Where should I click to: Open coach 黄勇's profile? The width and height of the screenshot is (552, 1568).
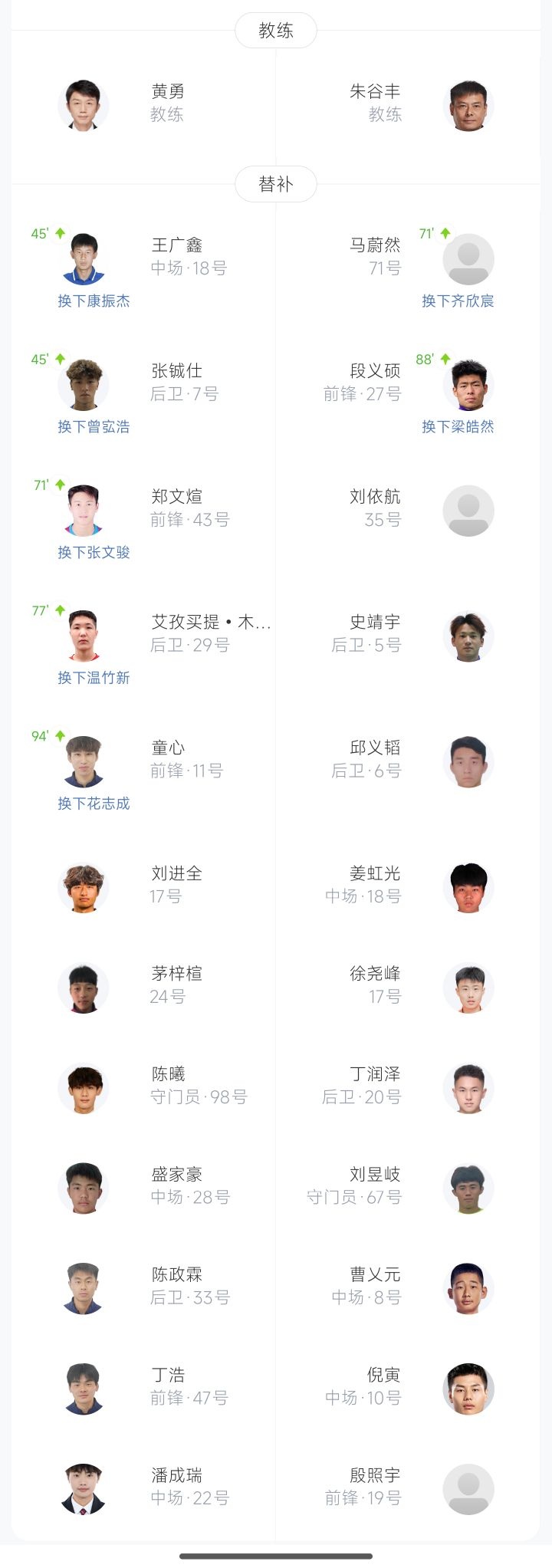point(143,104)
